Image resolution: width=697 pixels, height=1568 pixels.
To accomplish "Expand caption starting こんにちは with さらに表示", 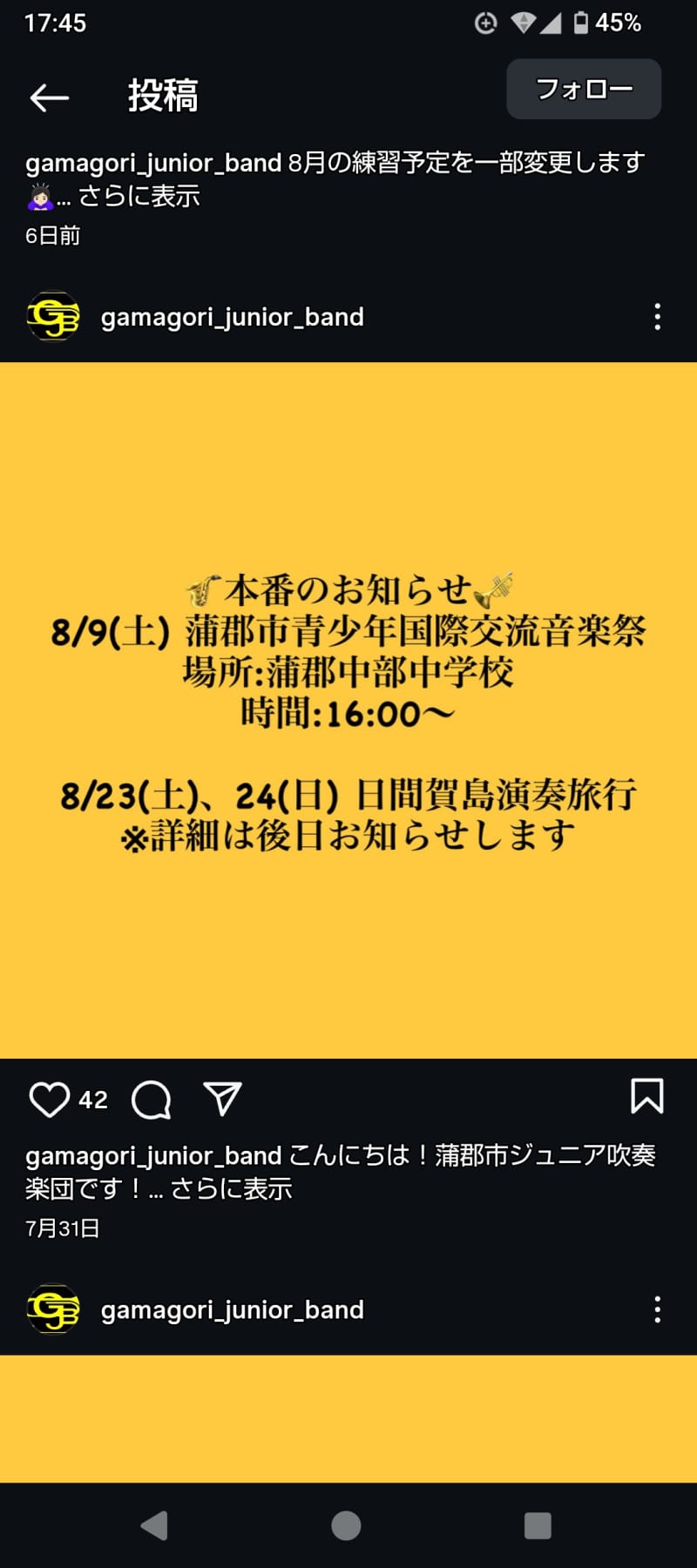I will (x=231, y=1189).
